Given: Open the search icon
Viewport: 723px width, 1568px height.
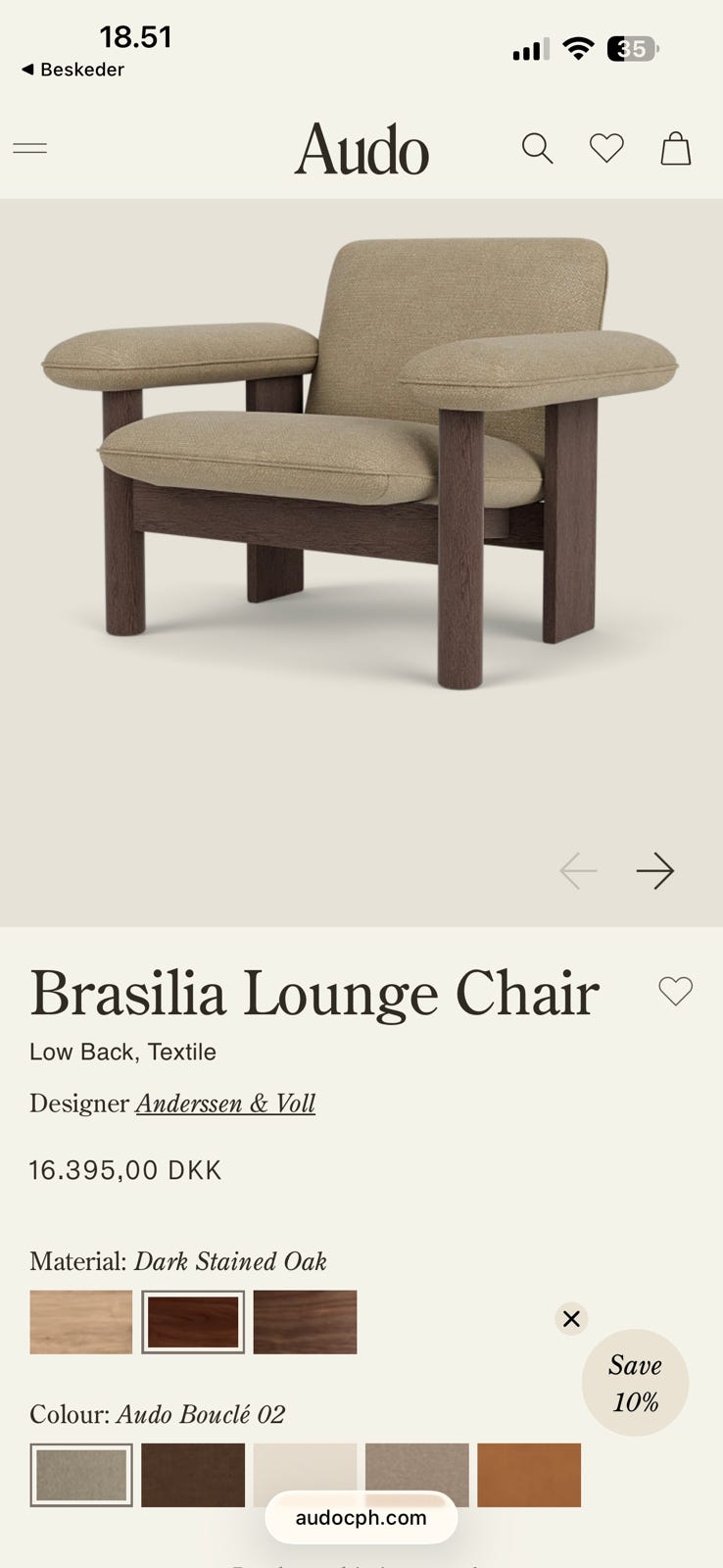Looking at the screenshot, I should [537, 149].
